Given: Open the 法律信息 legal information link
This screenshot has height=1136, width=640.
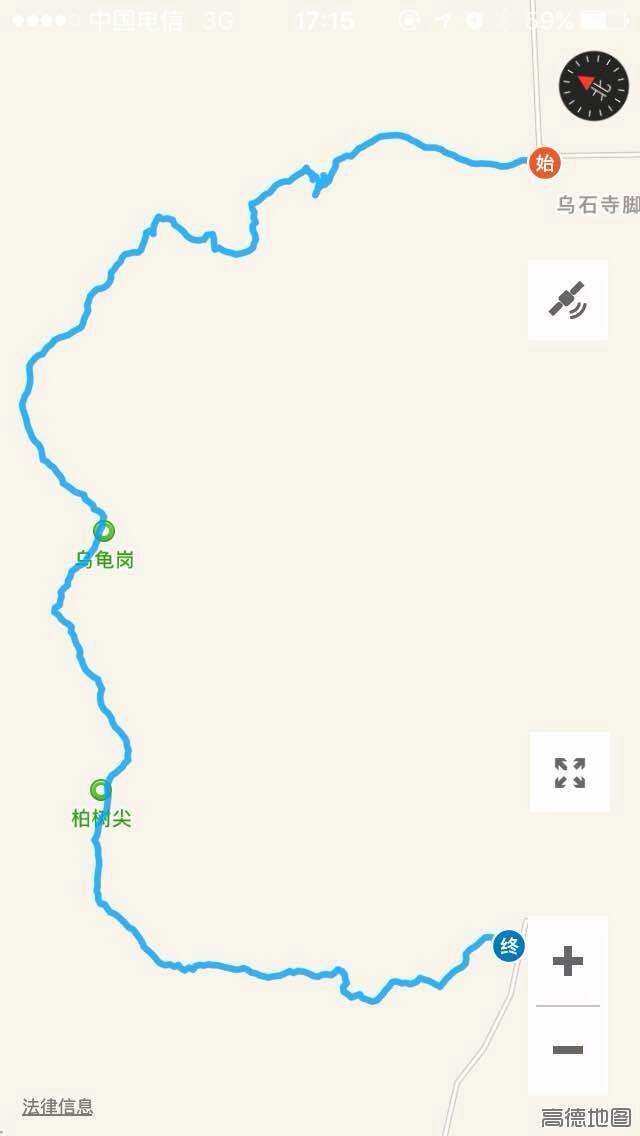Looking at the screenshot, I should click(x=57, y=1106).
